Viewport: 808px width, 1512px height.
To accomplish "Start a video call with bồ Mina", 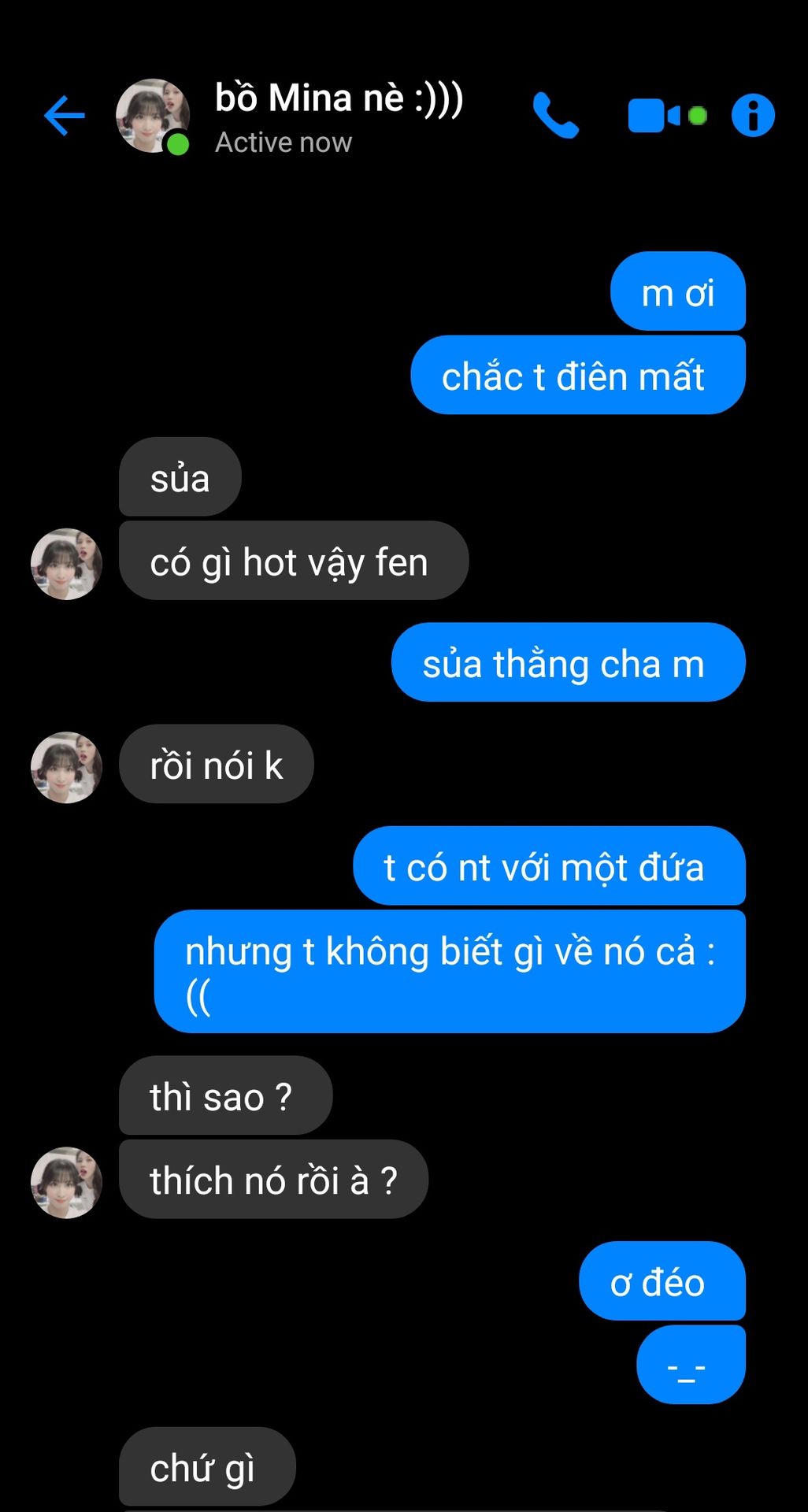I will [x=654, y=116].
